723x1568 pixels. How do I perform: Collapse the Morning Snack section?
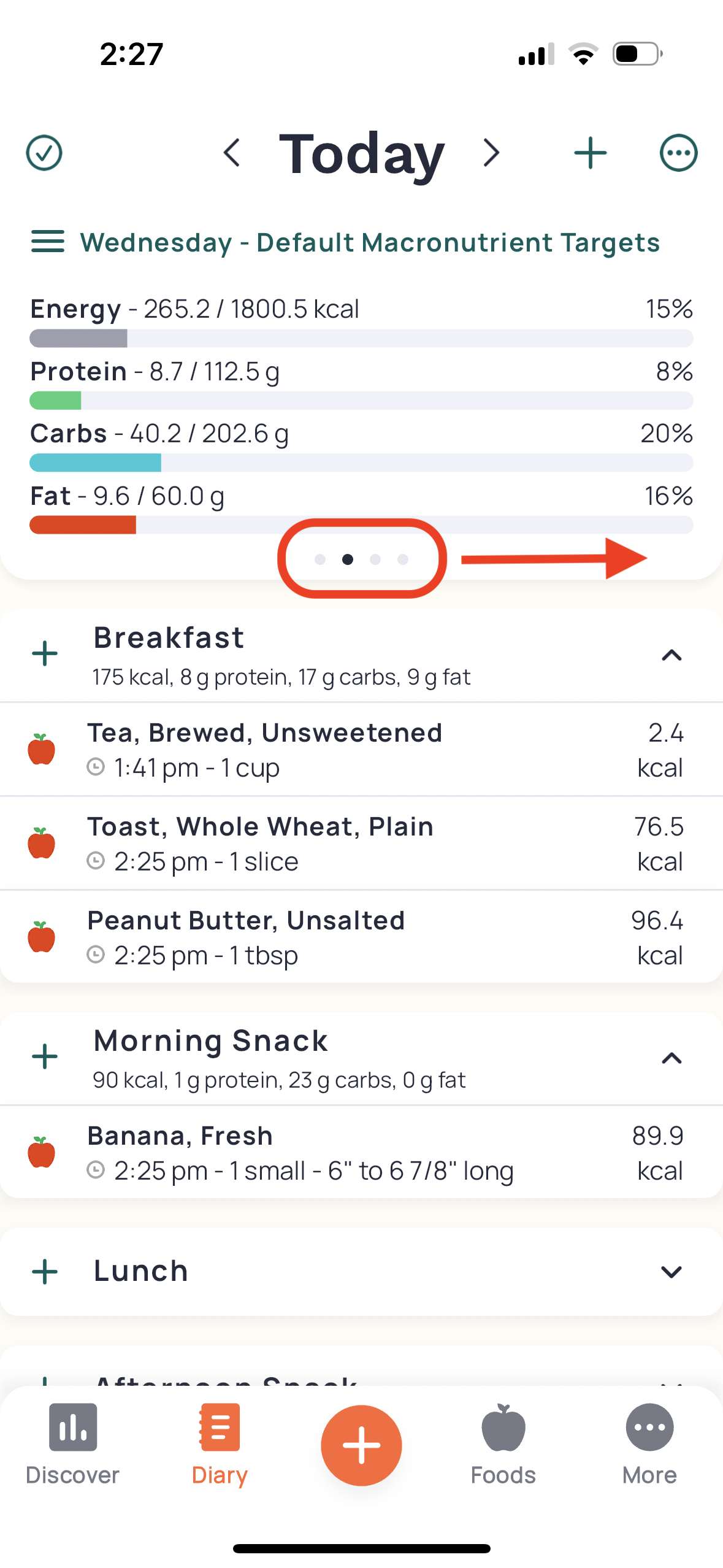pyautogui.click(x=672, y=1058)
